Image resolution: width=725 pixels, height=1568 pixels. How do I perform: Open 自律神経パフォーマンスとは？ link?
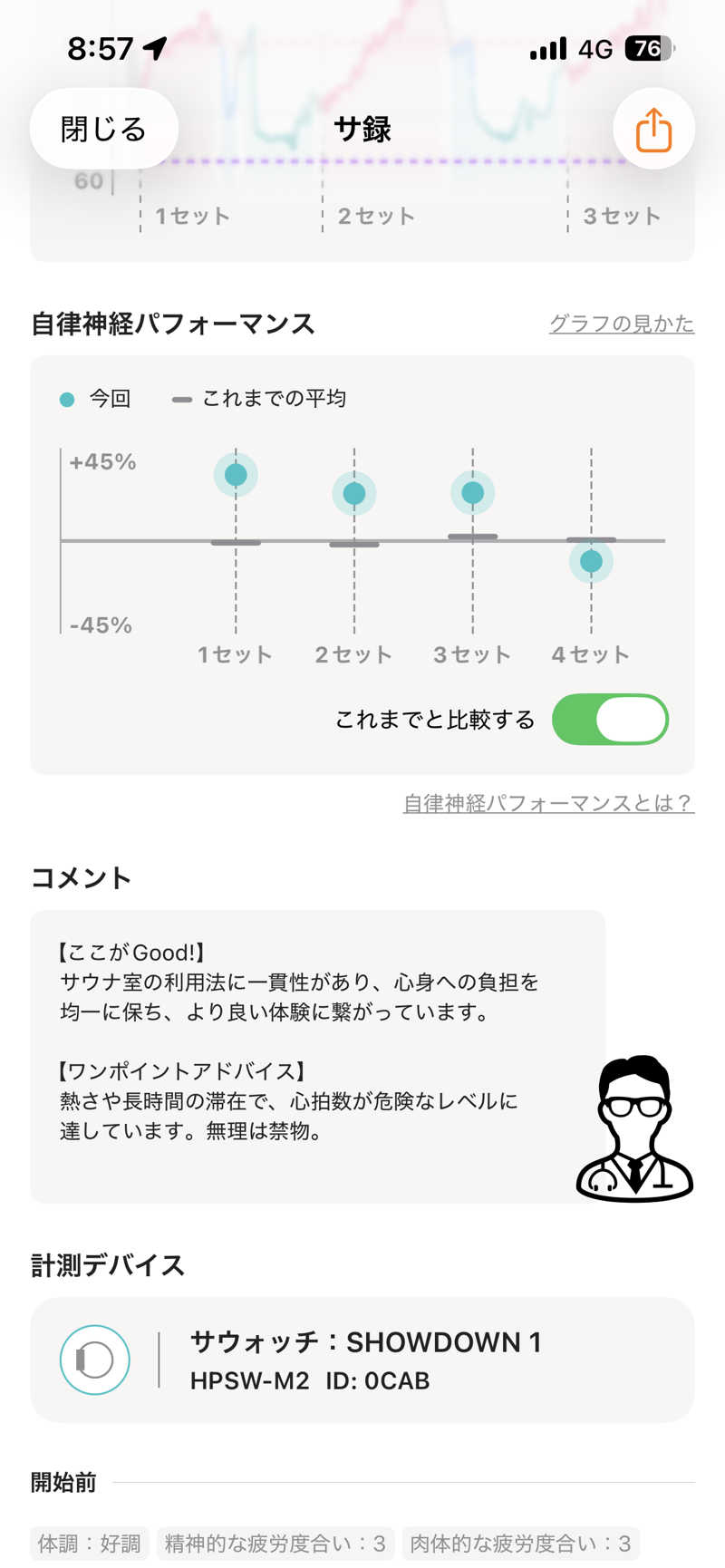pos(548,803)
